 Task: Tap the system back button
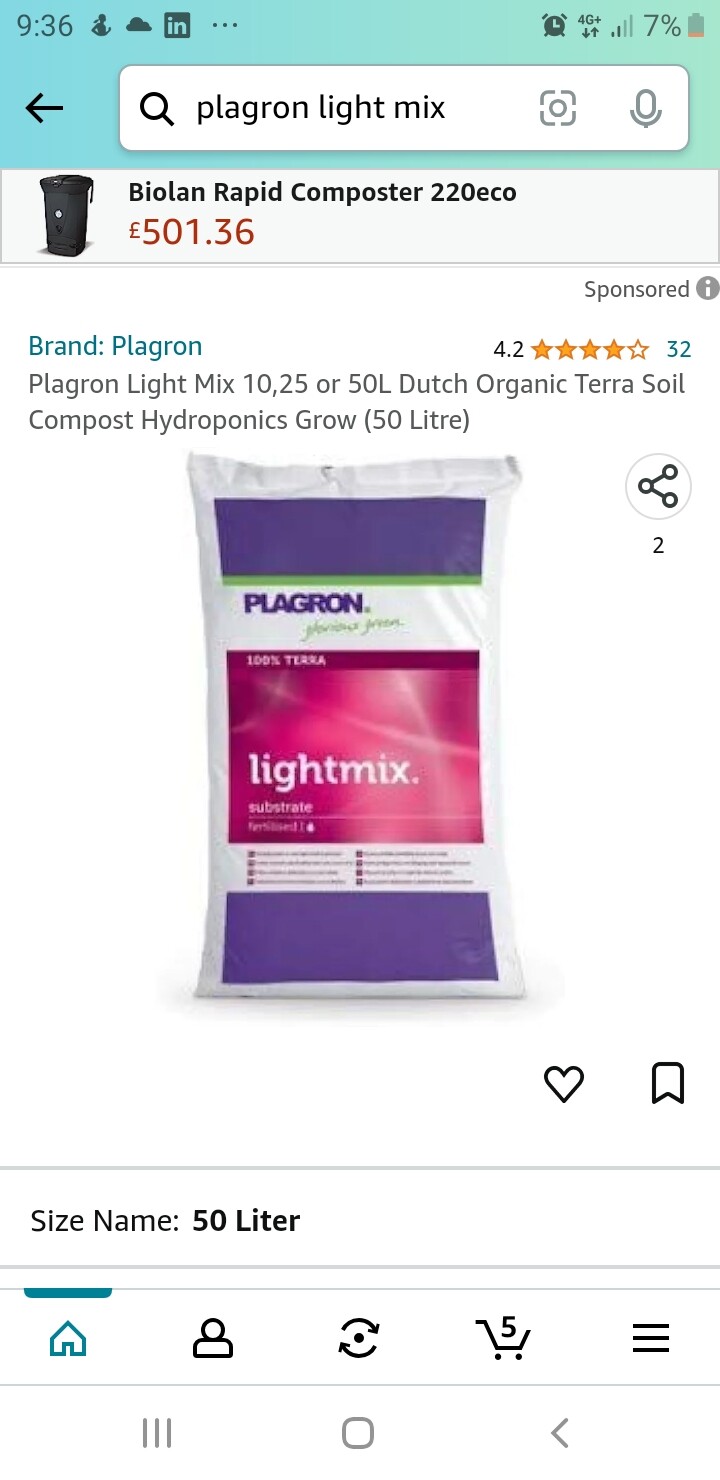click(560, 1433)
